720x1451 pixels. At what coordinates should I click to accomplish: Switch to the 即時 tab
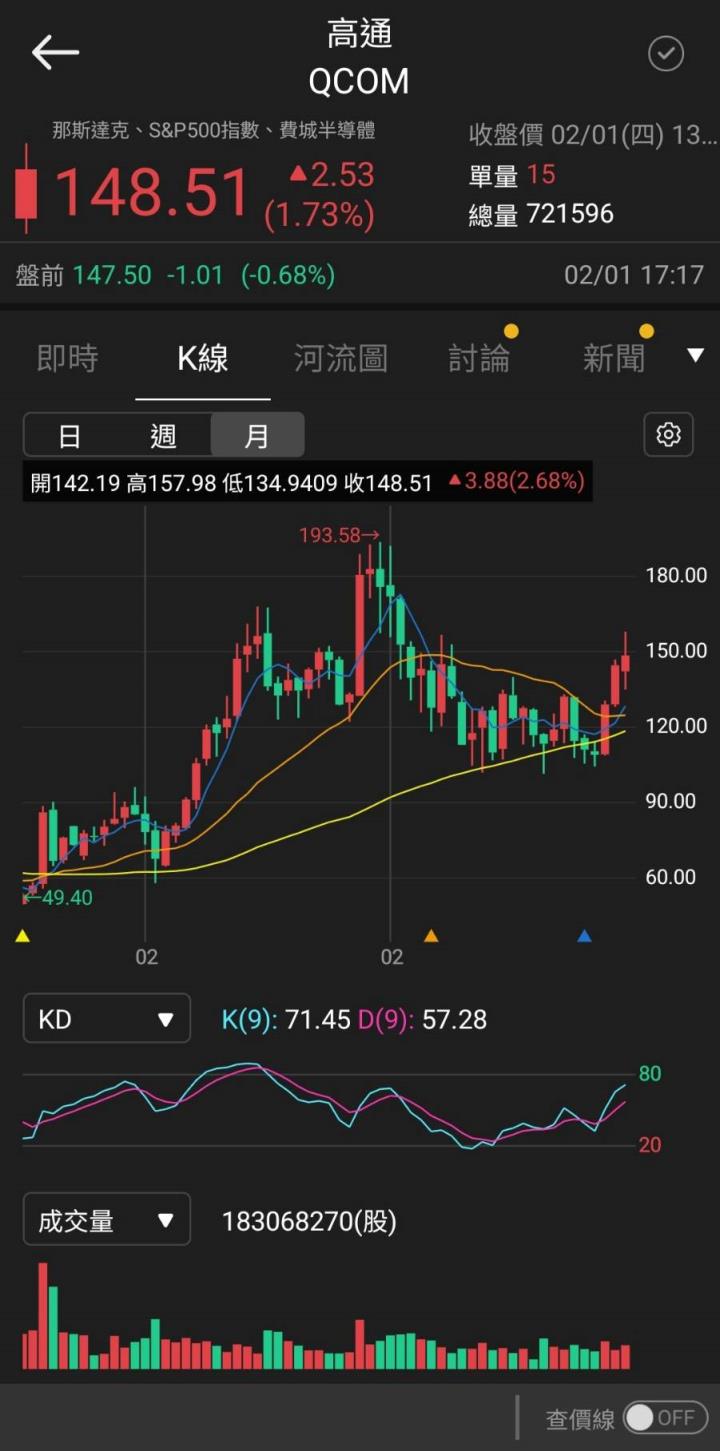[66, 357]
